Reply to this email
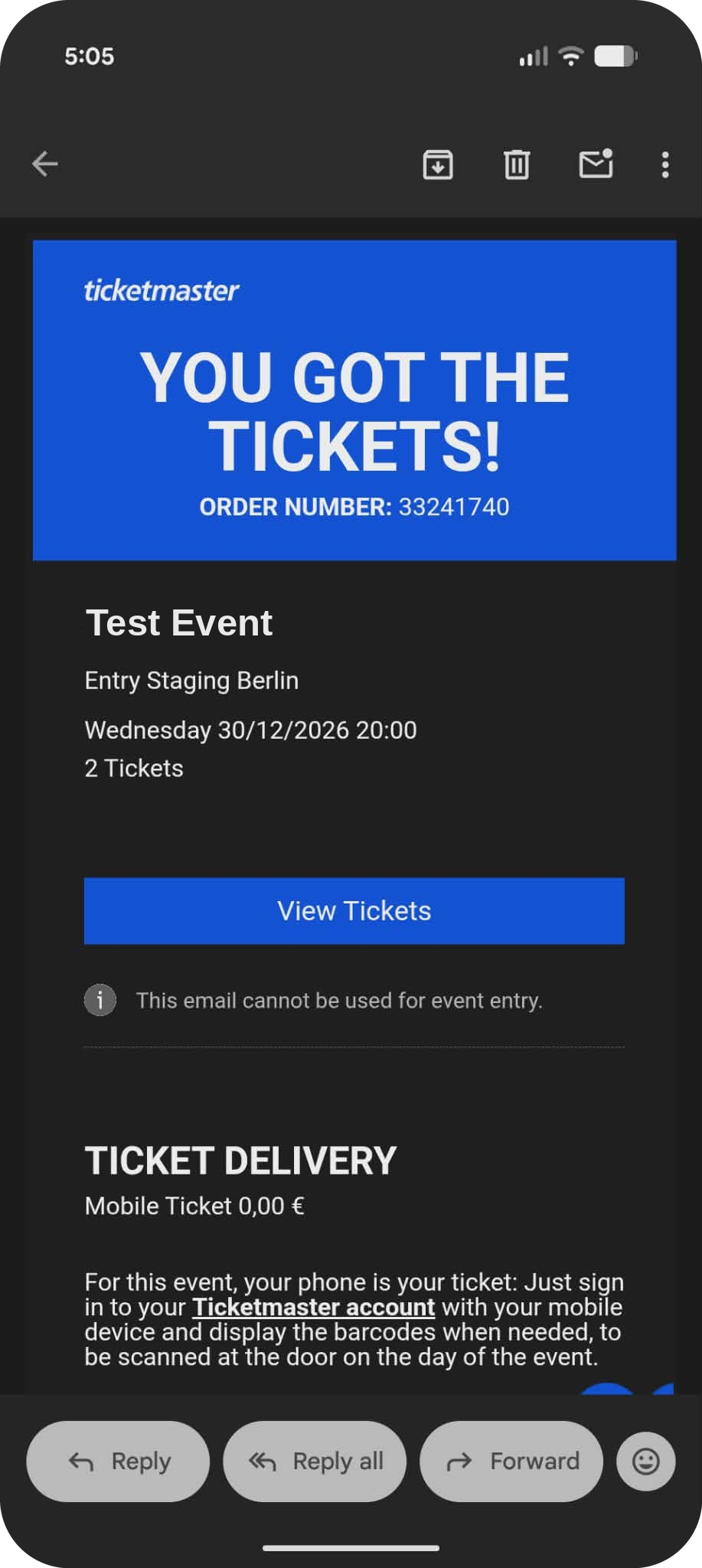Viewport: 702px width, 1568px height. [118, 1461]
